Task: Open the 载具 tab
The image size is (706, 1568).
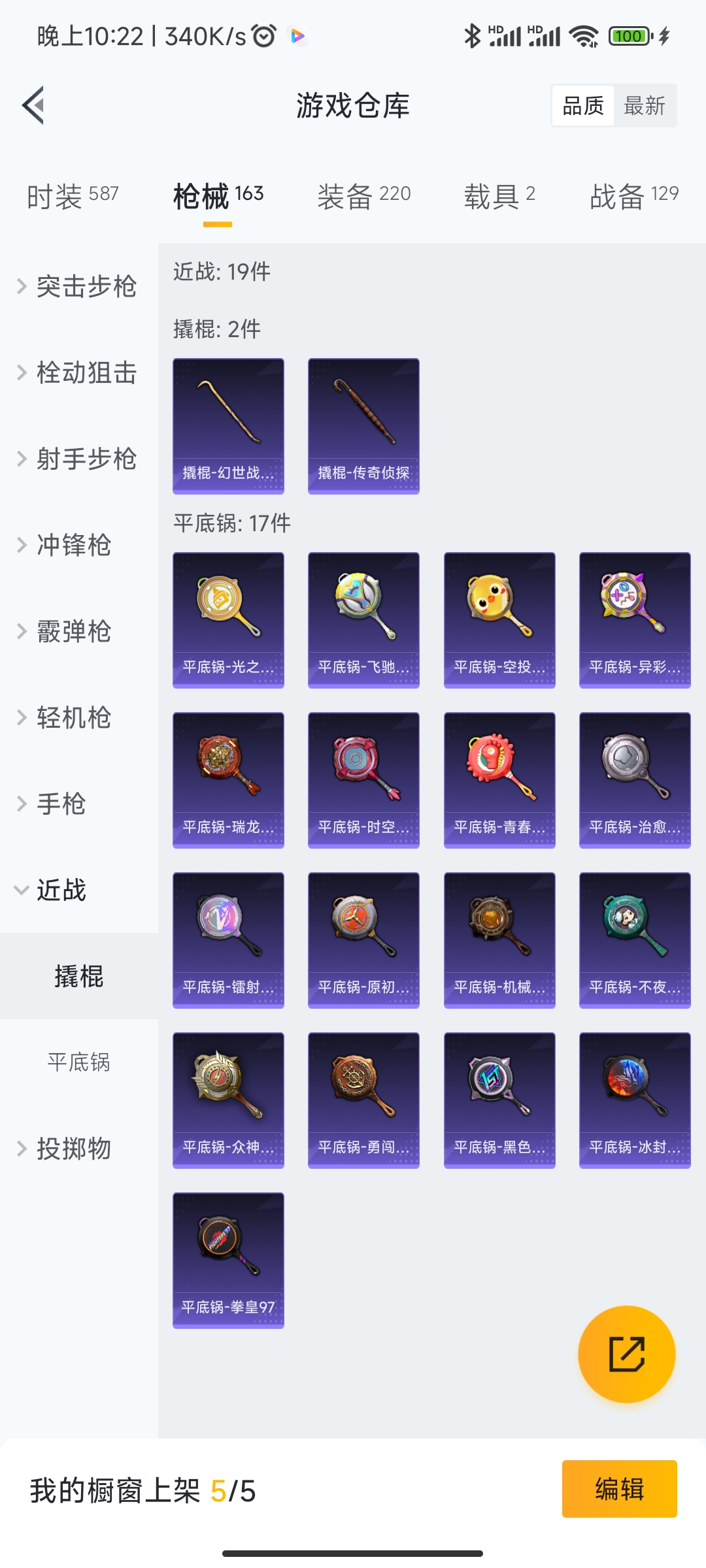Action: [499, 195]
